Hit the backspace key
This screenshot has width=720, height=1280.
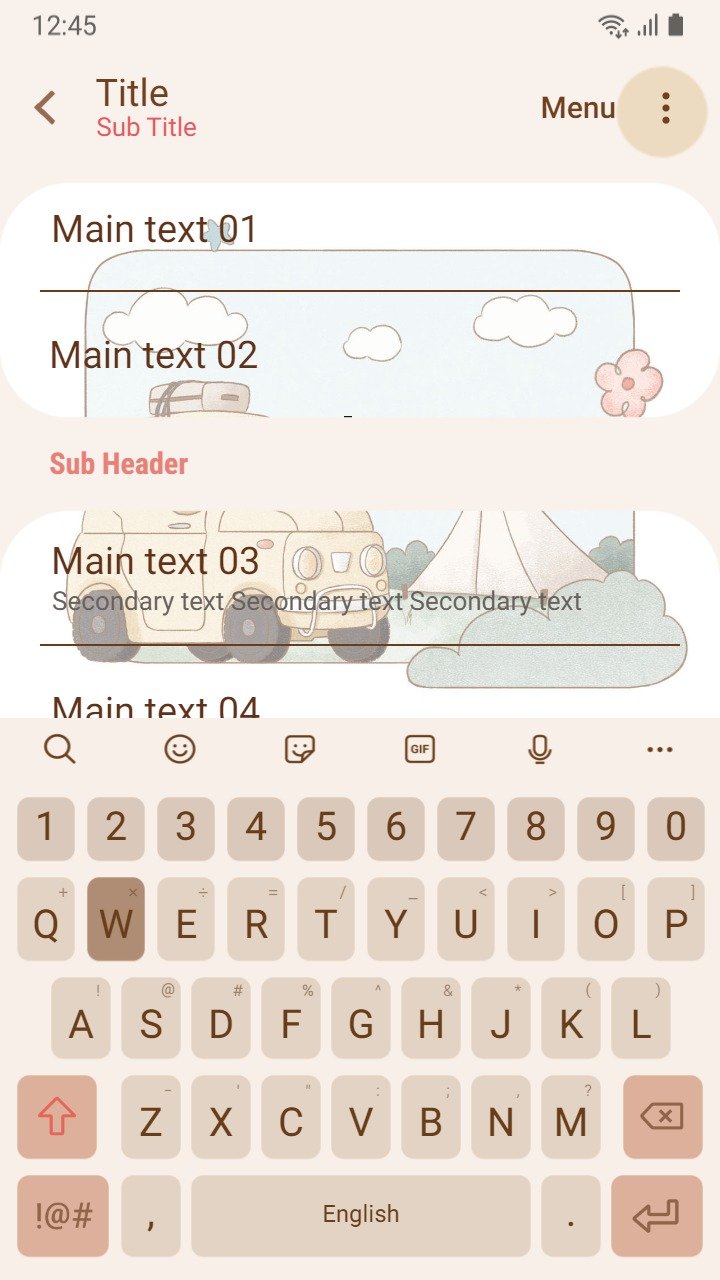[663, 1117]
